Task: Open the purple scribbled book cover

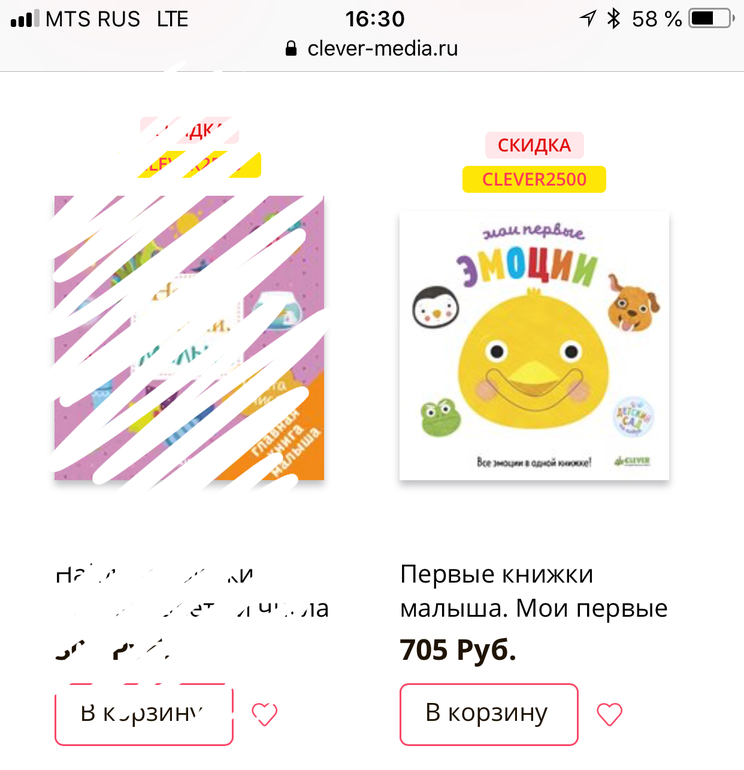Action: tap(189, 338)
